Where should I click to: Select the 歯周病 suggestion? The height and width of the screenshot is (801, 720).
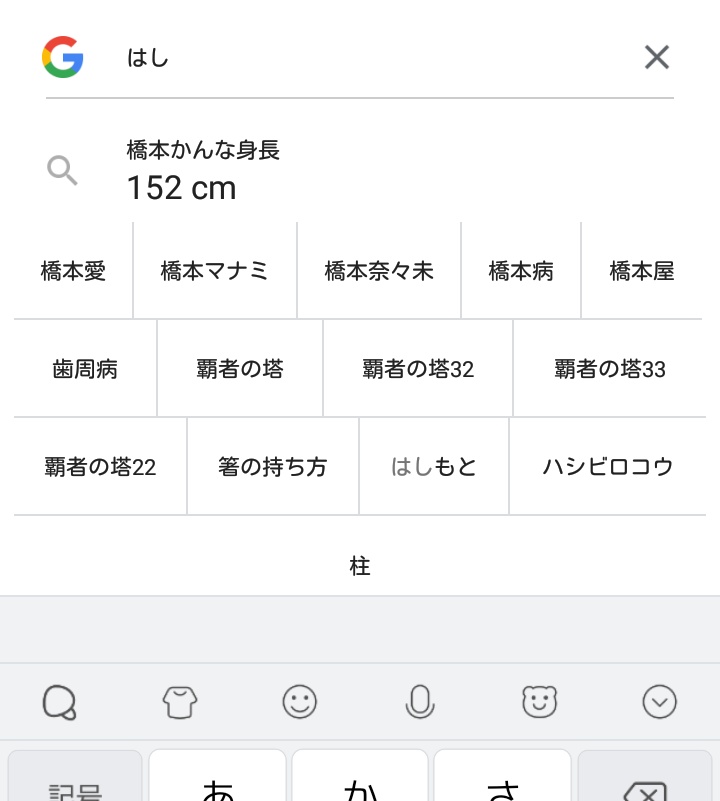(x=85, y=369)
